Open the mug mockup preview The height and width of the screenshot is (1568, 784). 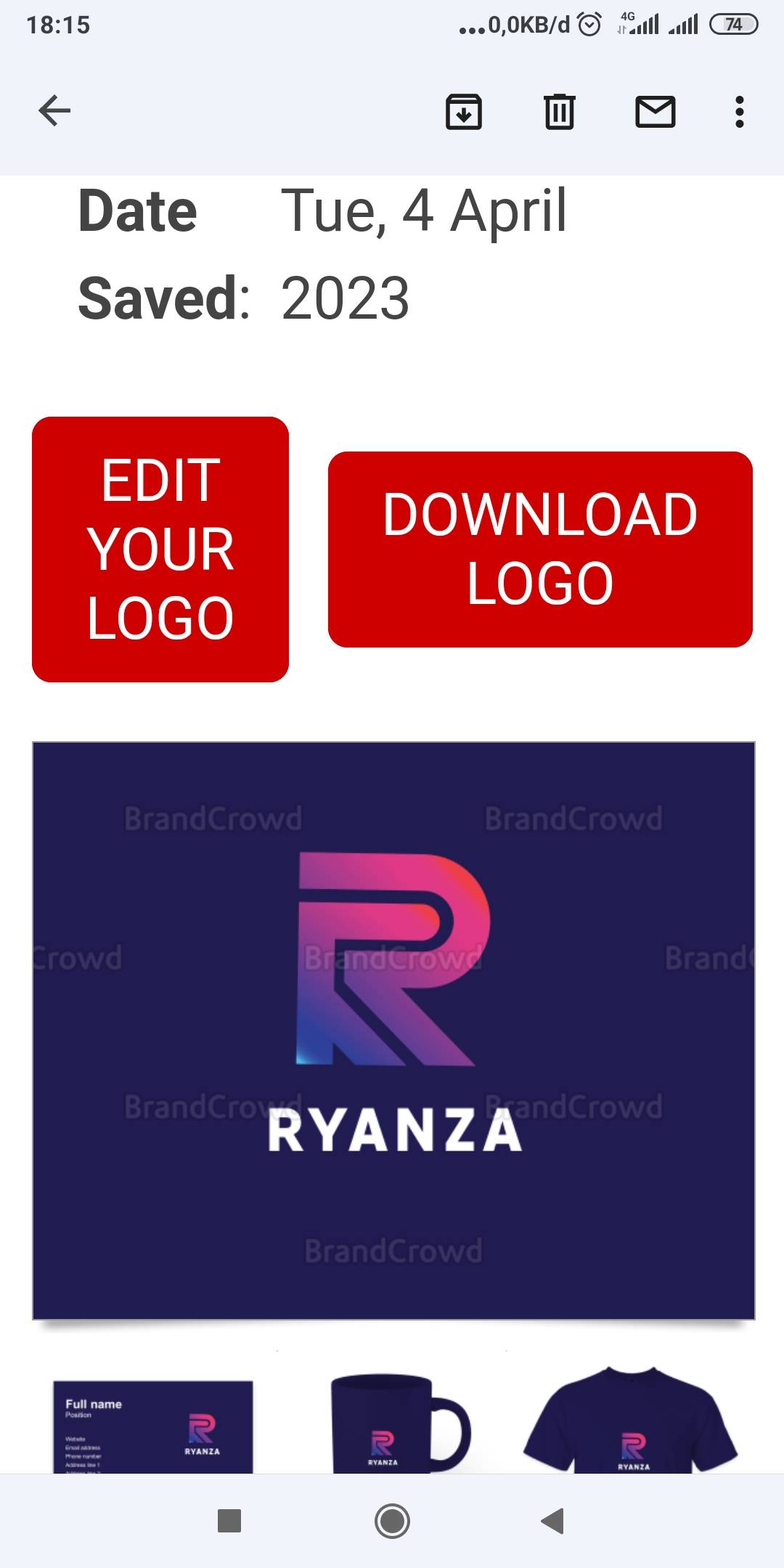(400, 1423)
